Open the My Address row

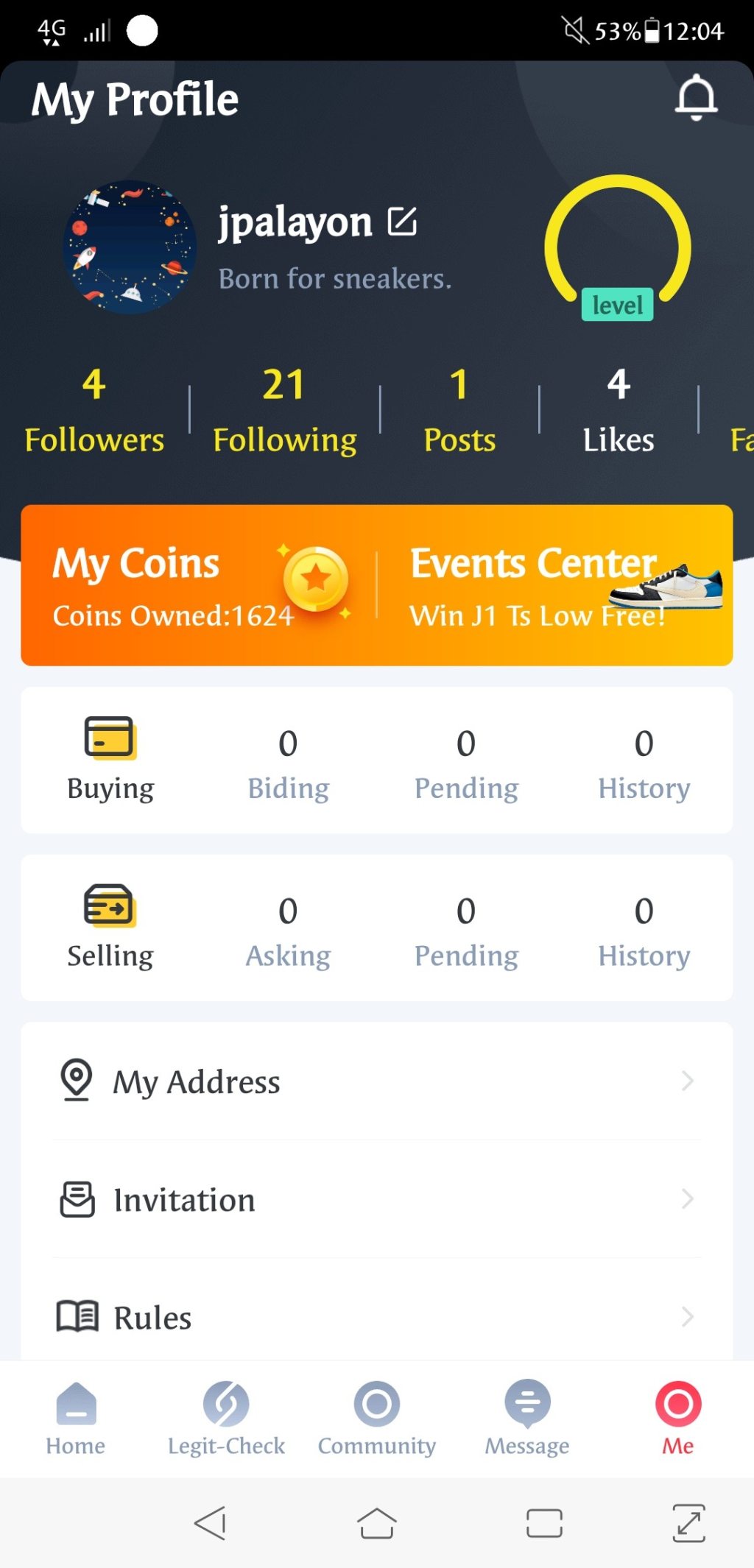(x=376, y=1081)
